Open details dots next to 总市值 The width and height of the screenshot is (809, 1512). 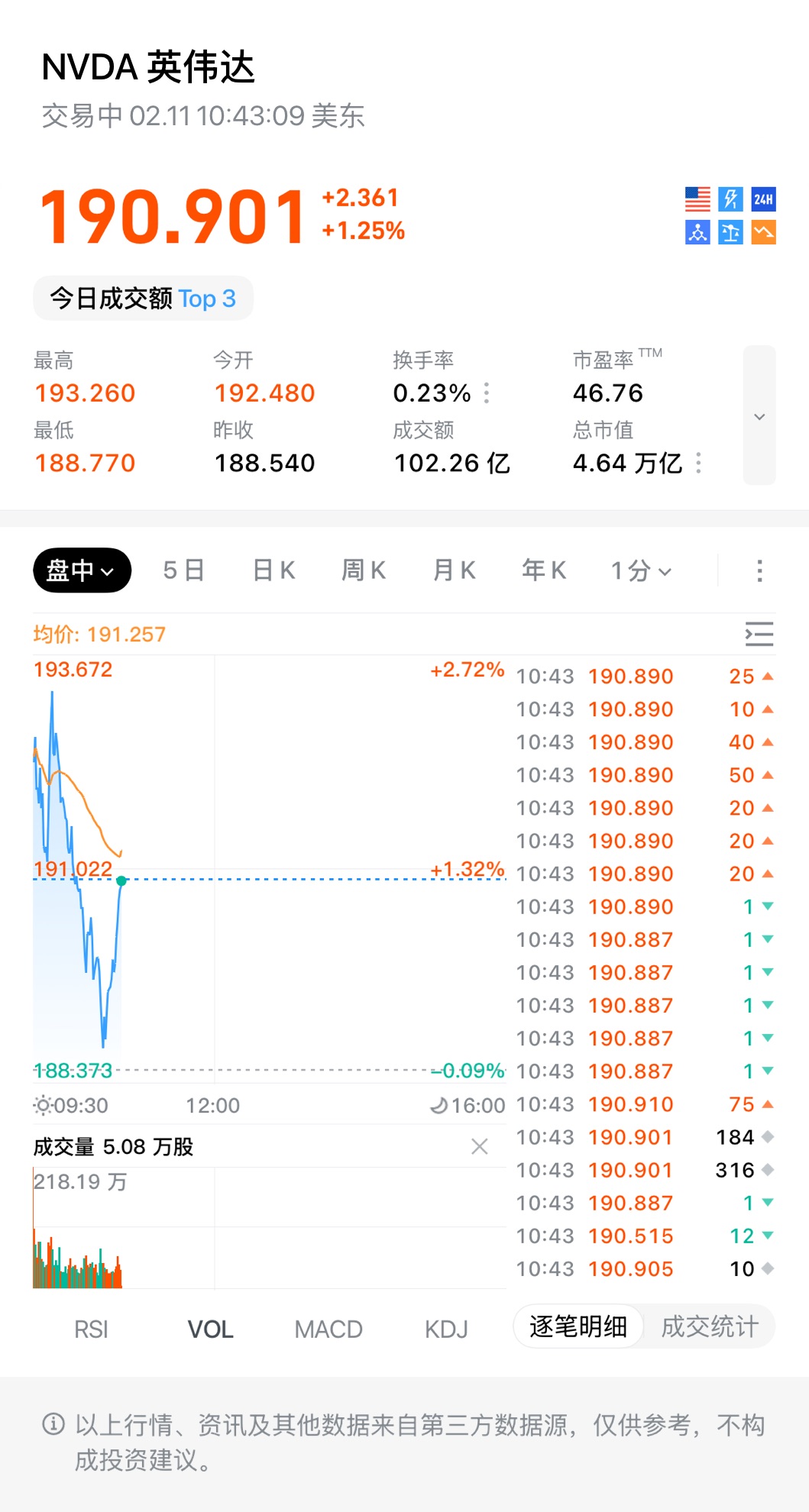(698, 463)
